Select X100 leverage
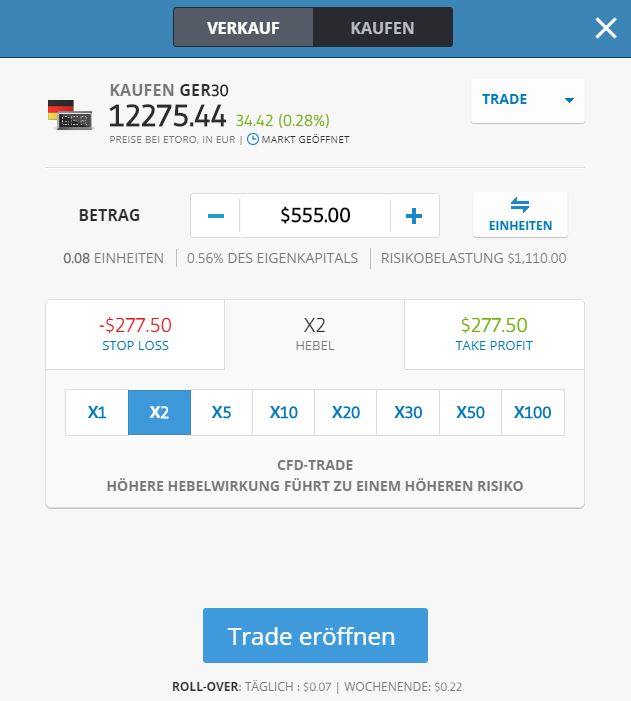Screen dimensions: 631x701 click(x=533, y=412)
